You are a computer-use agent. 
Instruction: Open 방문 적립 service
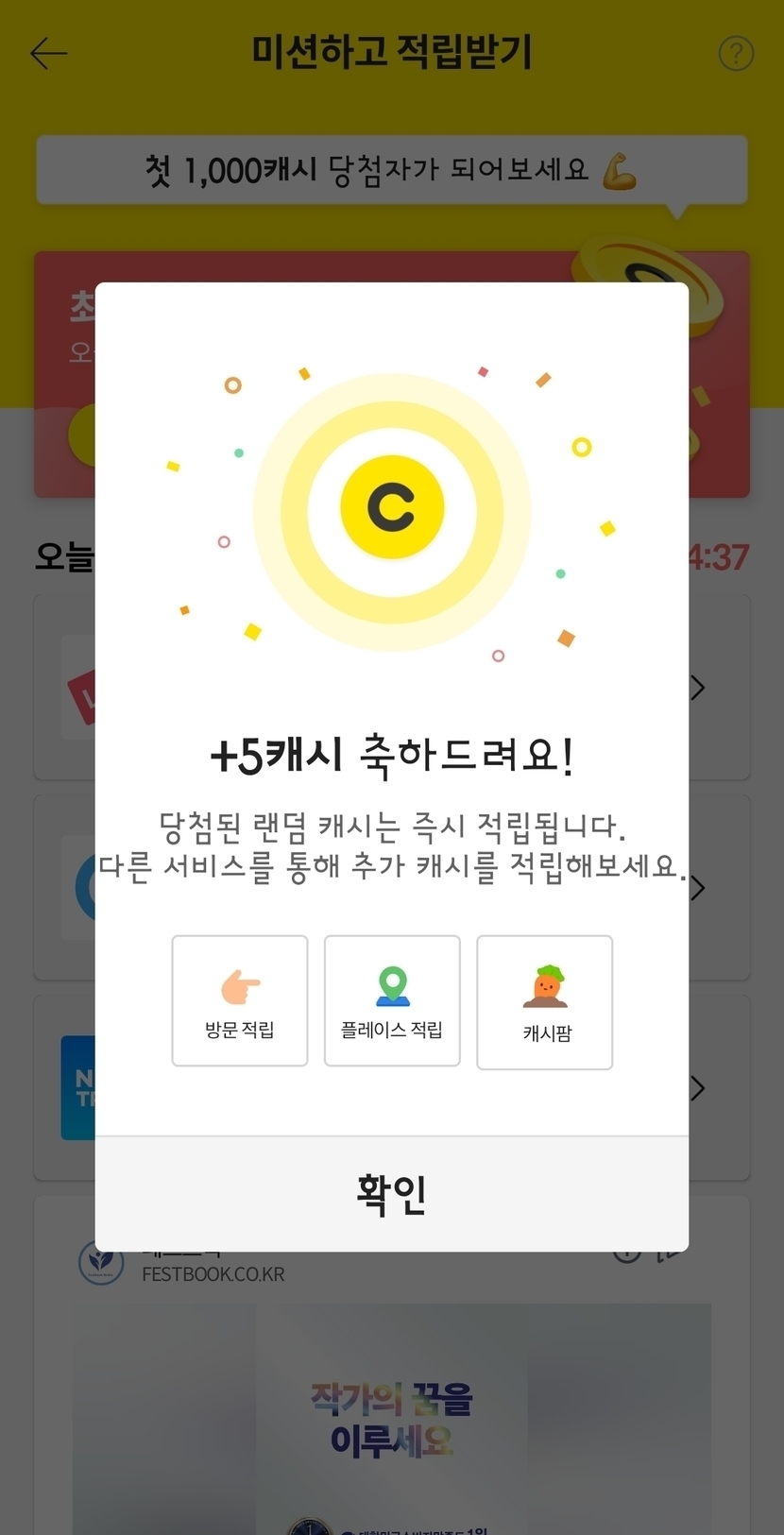240,1001
